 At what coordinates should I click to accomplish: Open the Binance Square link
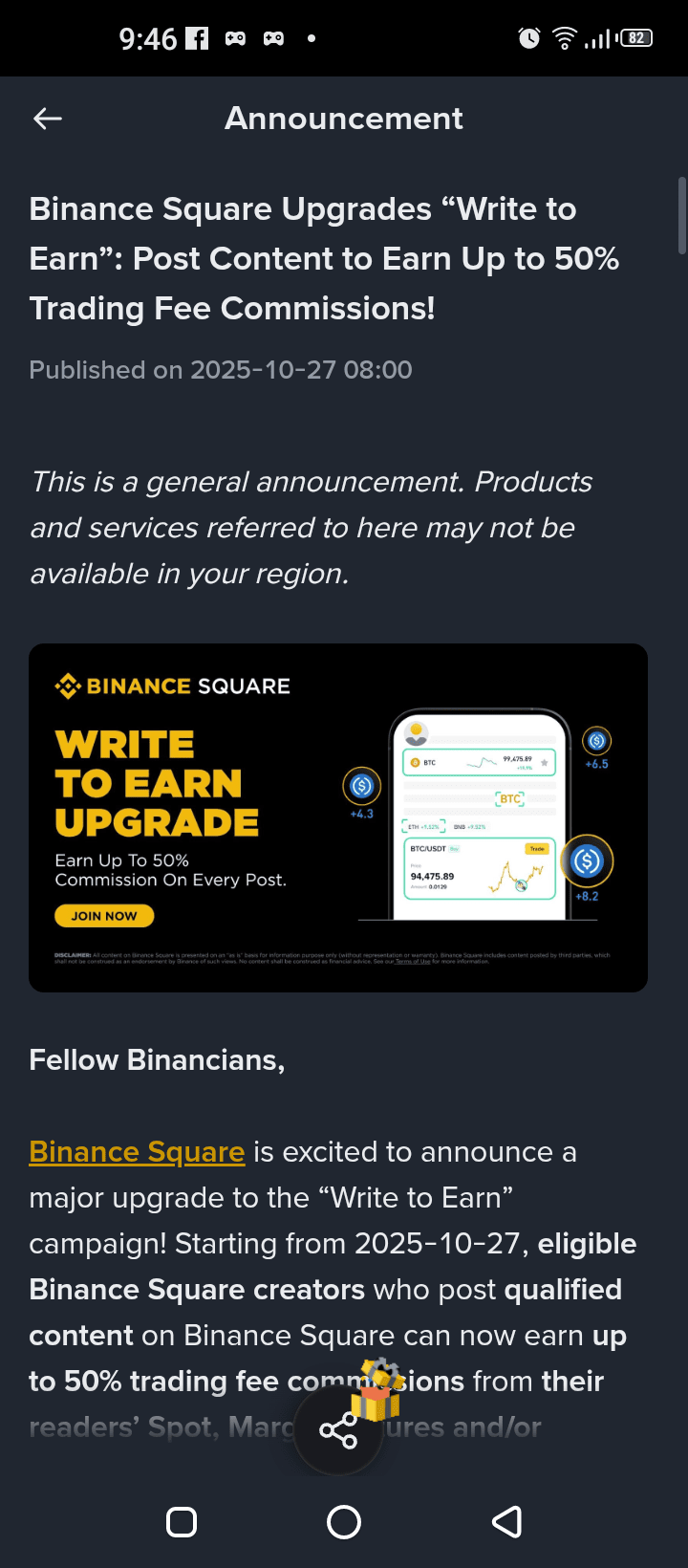(x=137, y=1152)
